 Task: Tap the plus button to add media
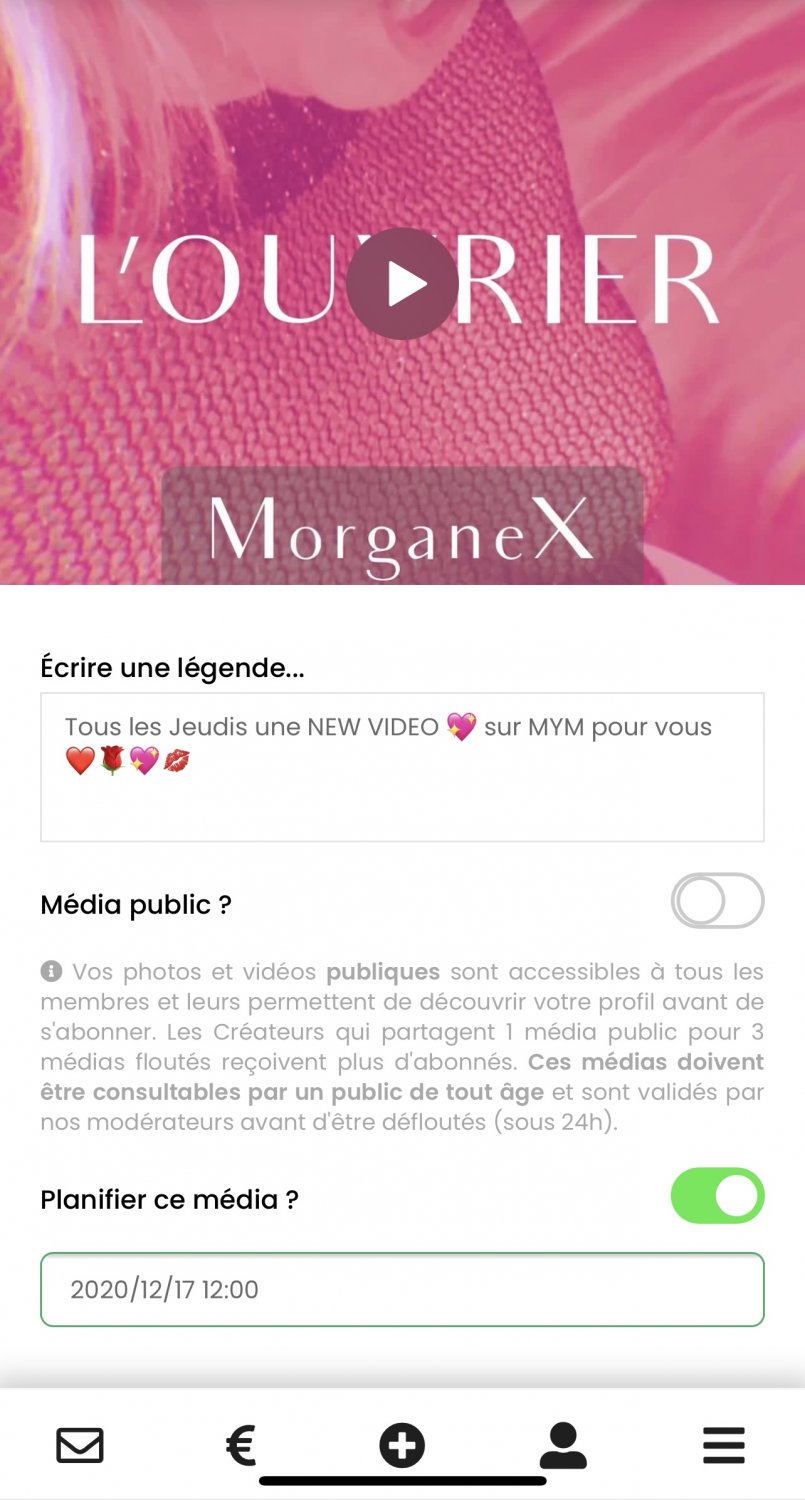(x=402, y=1445)
